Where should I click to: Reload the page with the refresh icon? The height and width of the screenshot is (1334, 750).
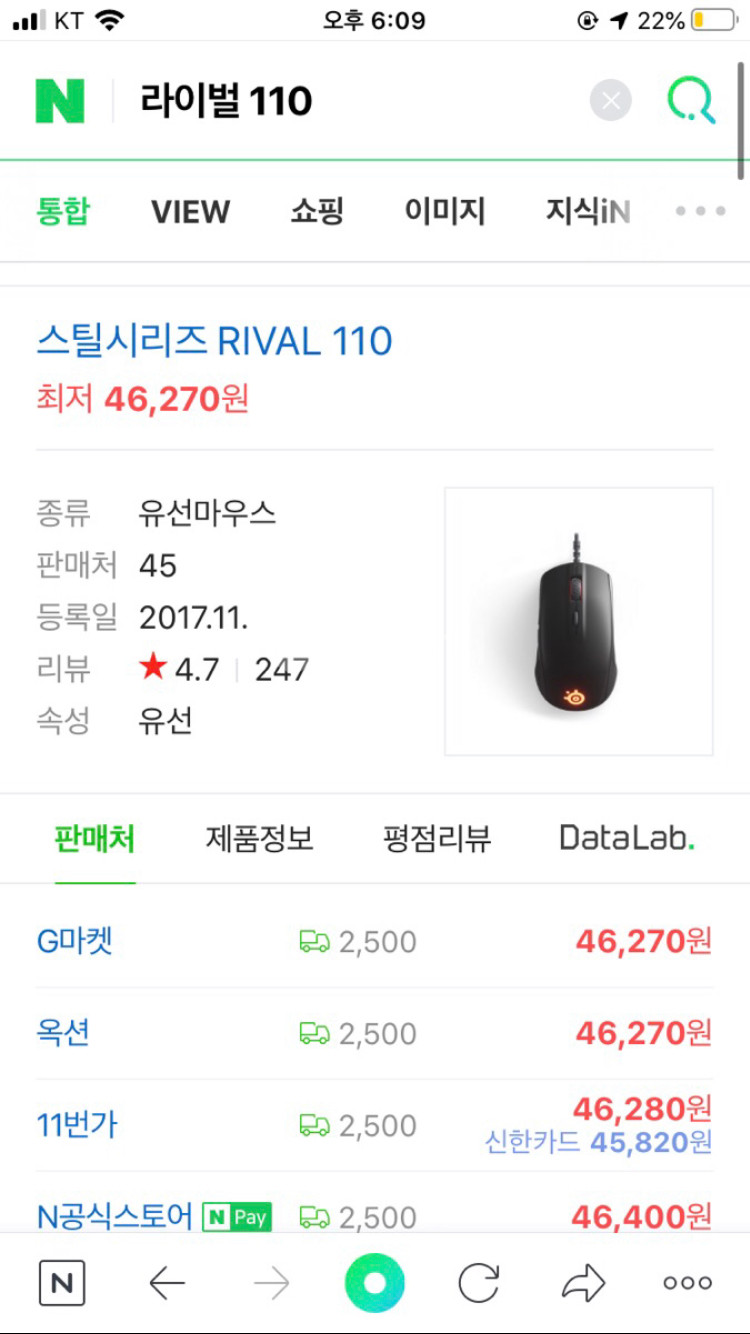479,1283
